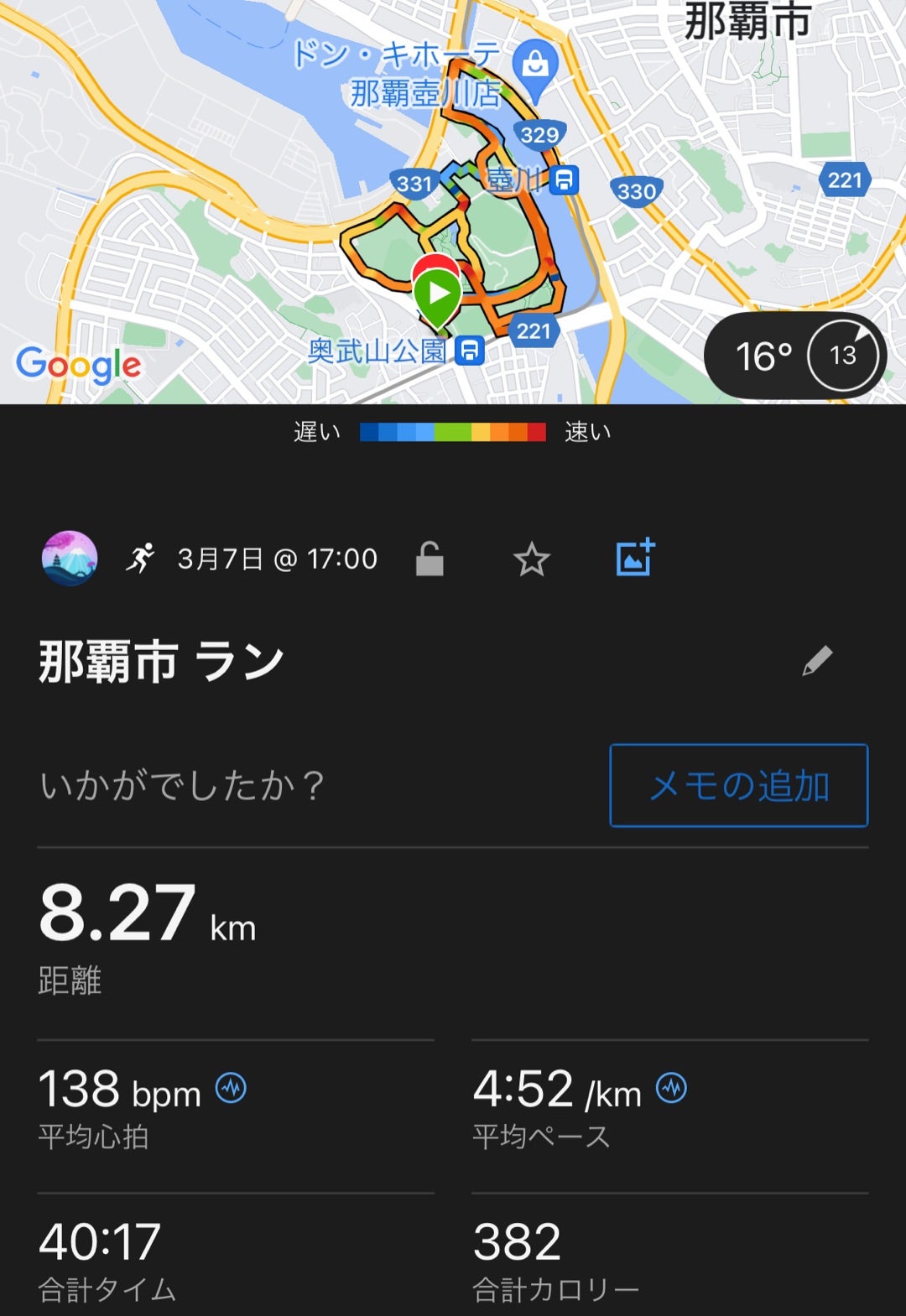Edit the activity name 那覇市 ラン
The height and width of the screenshot is (1316, 906).
(817, 661)
